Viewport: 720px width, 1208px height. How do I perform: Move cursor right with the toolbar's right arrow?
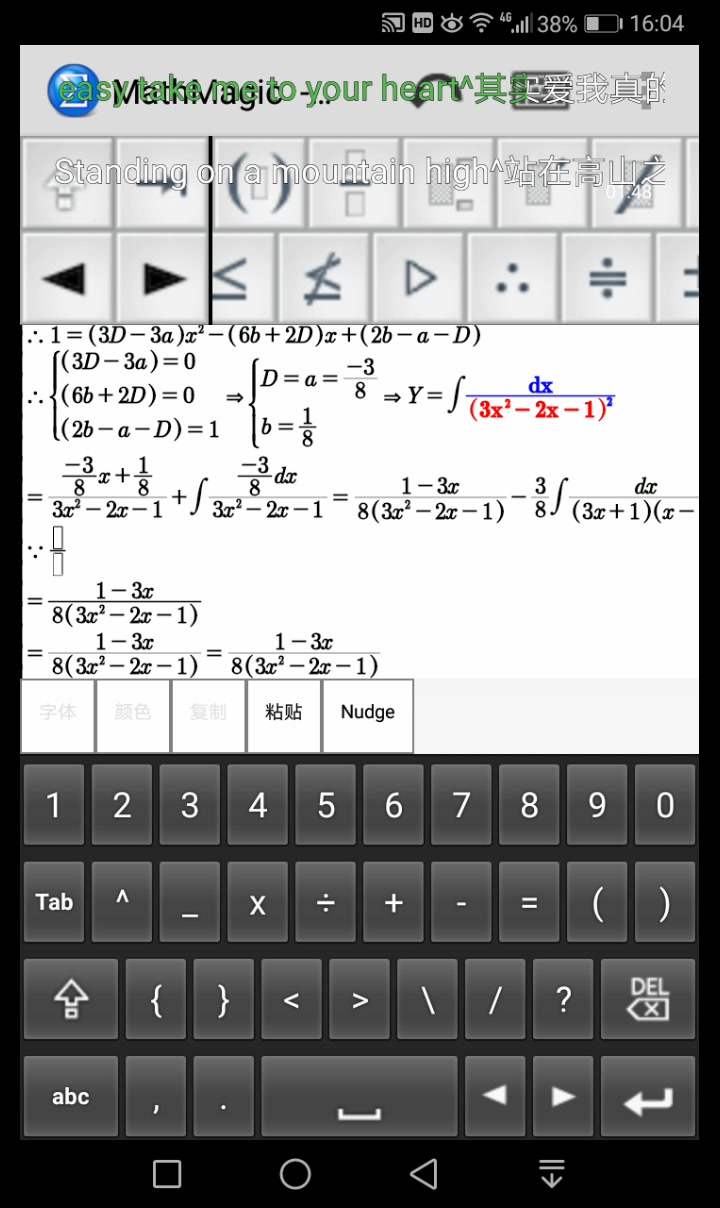coord(162,279)
